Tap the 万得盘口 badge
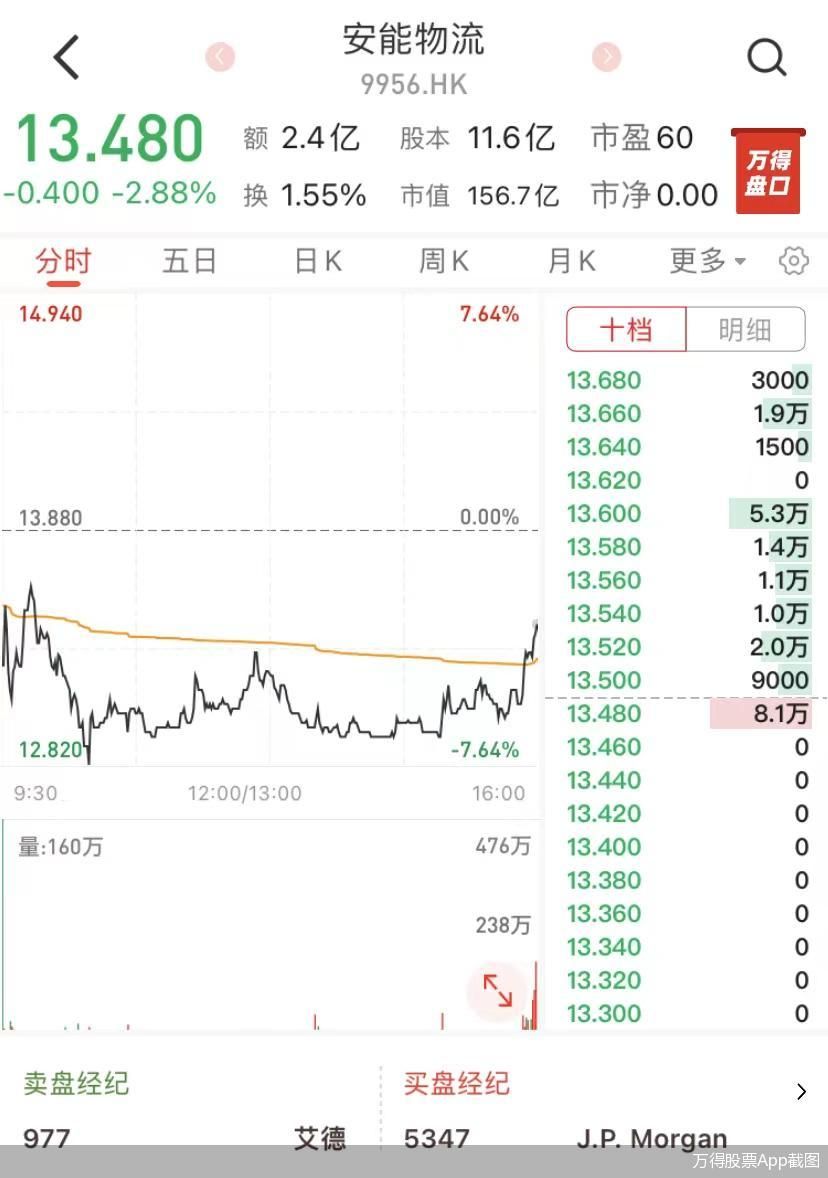 [x=768, y=168]
